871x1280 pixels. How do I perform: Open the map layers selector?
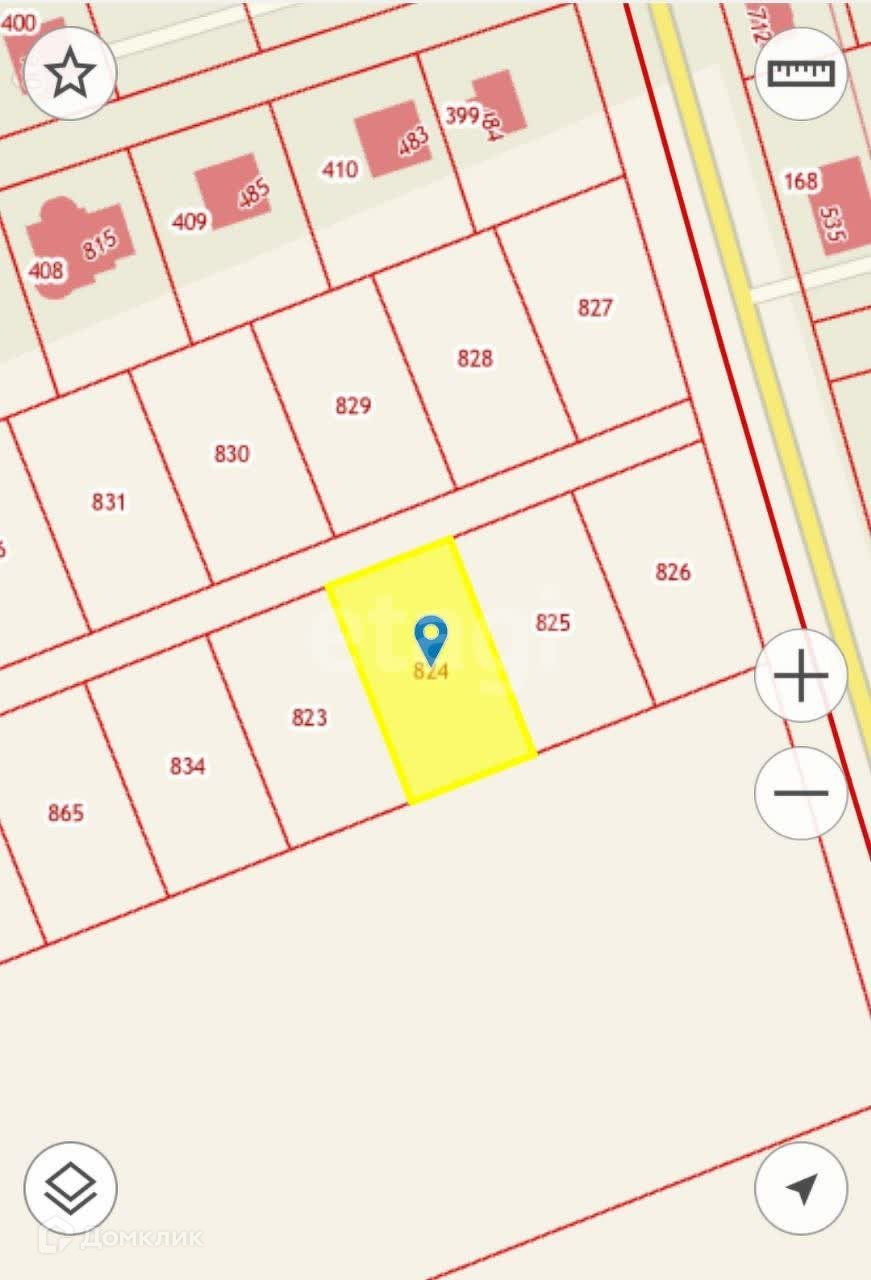coord(70,1188)
